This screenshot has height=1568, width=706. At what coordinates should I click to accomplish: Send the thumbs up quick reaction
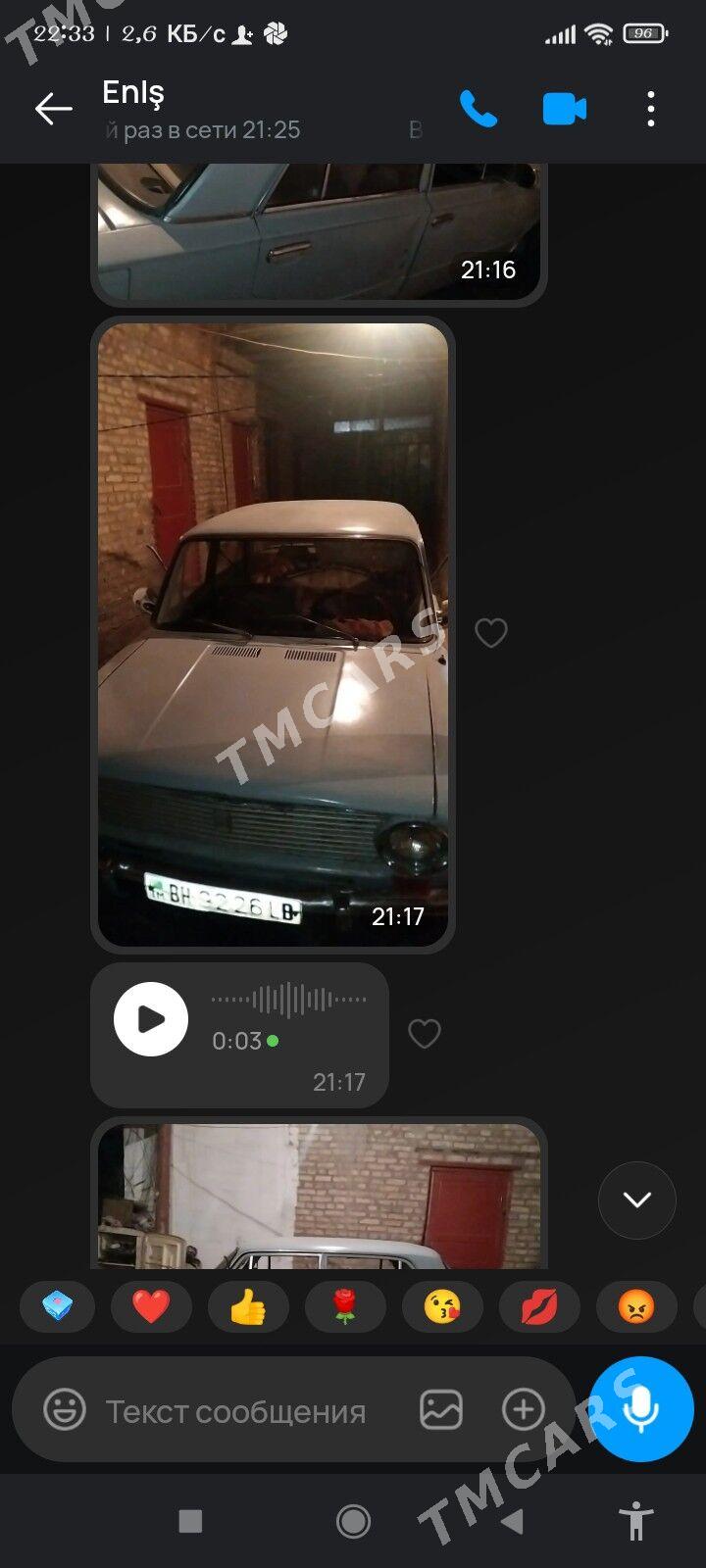tap(248, 1306)
